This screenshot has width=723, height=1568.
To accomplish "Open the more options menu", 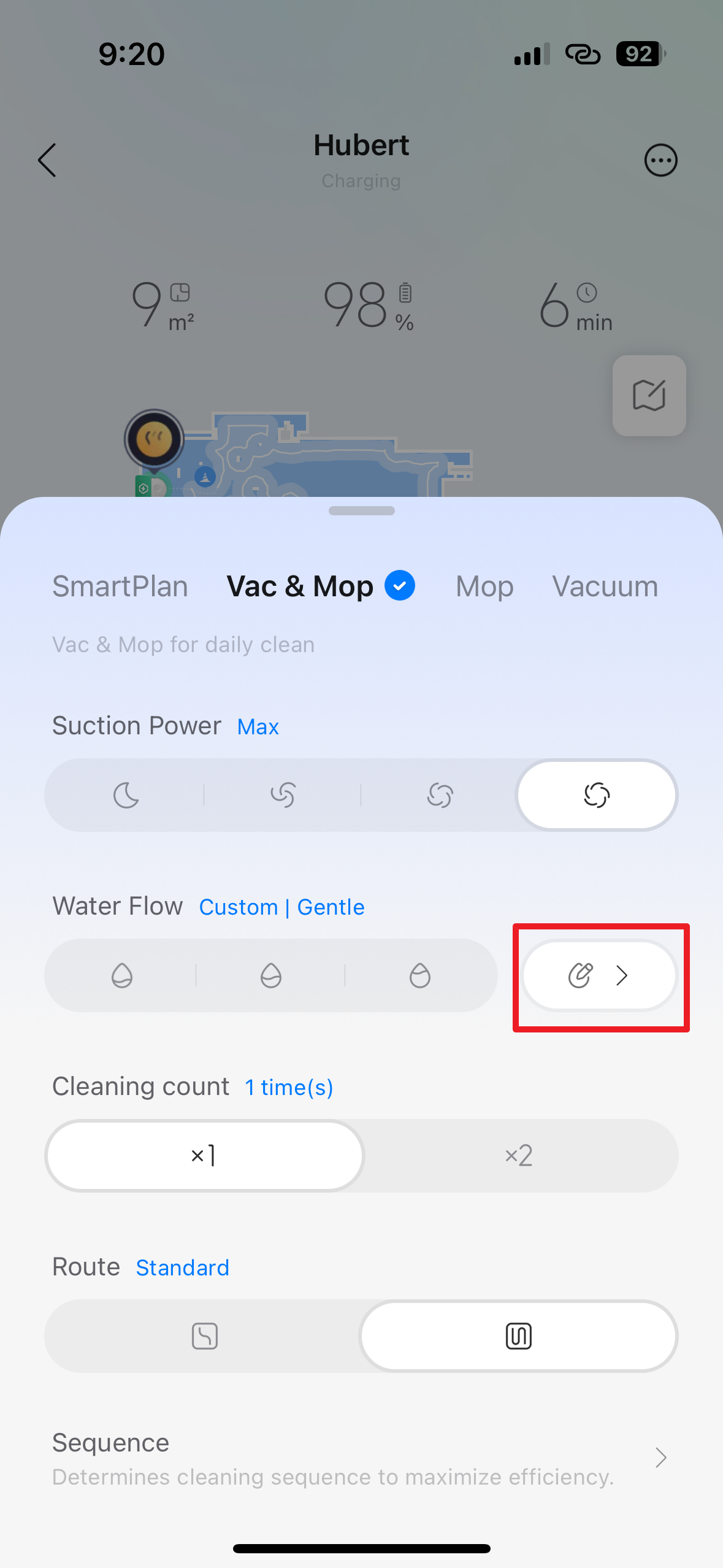I will point(660,160).
